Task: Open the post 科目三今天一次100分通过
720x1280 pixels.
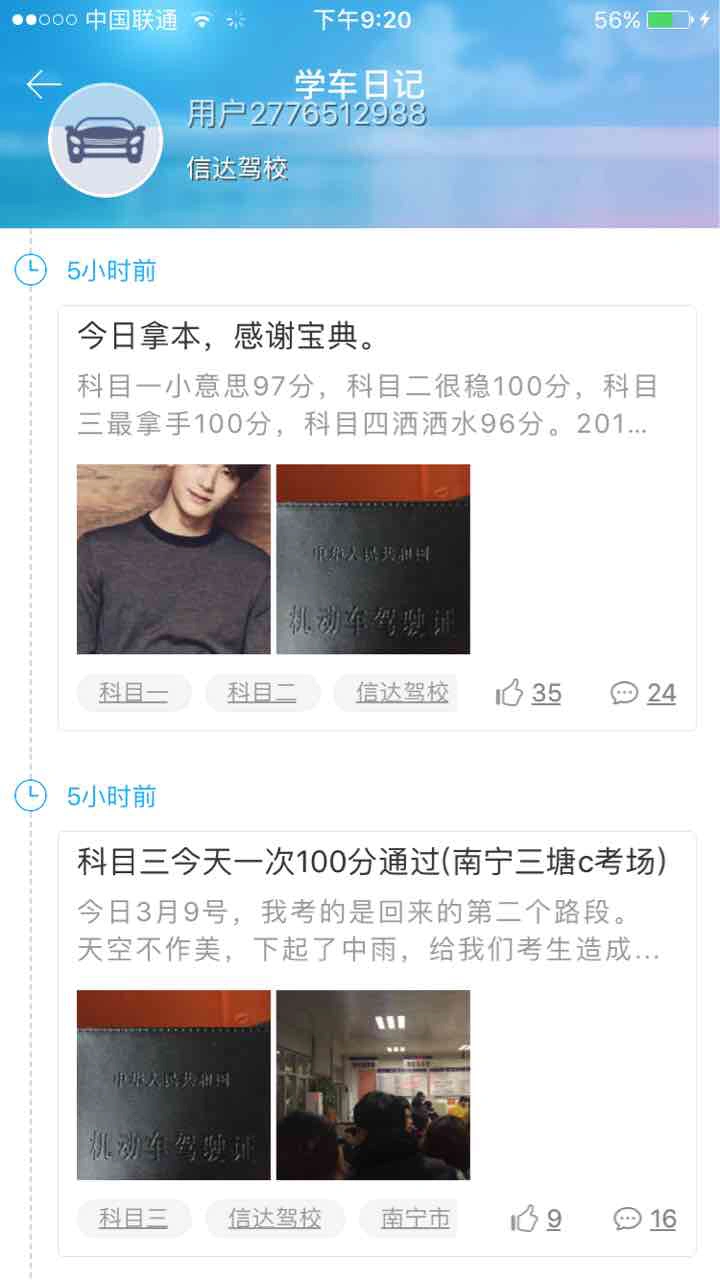Action: pos(372,862)
